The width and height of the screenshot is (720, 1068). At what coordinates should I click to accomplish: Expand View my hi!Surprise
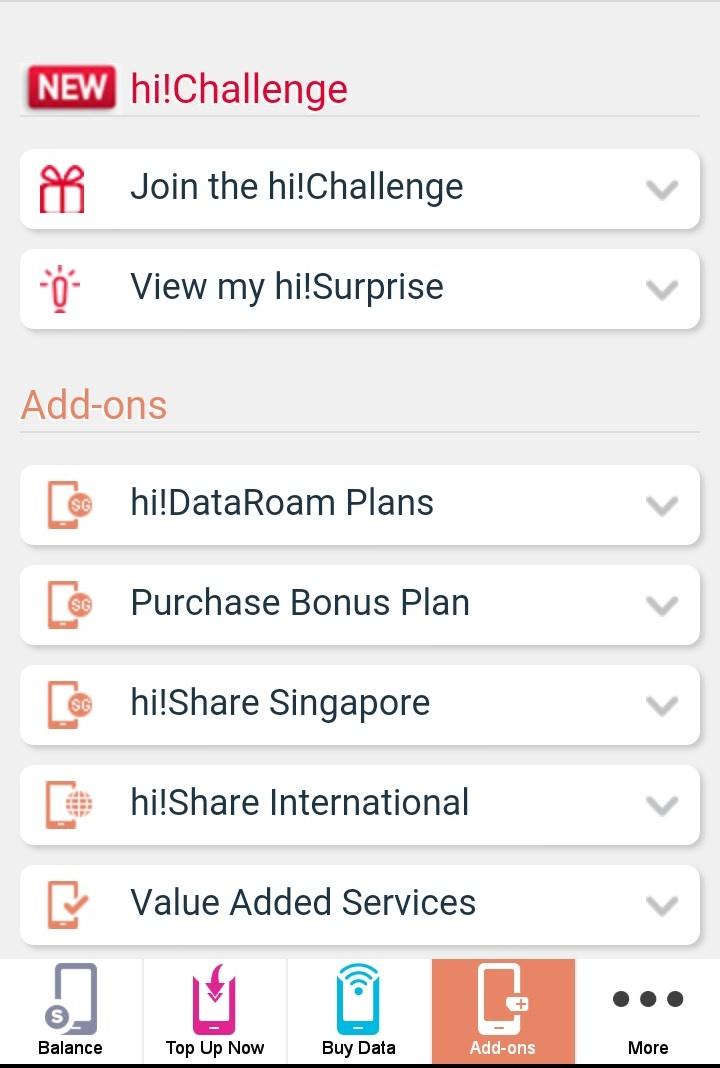360,289
